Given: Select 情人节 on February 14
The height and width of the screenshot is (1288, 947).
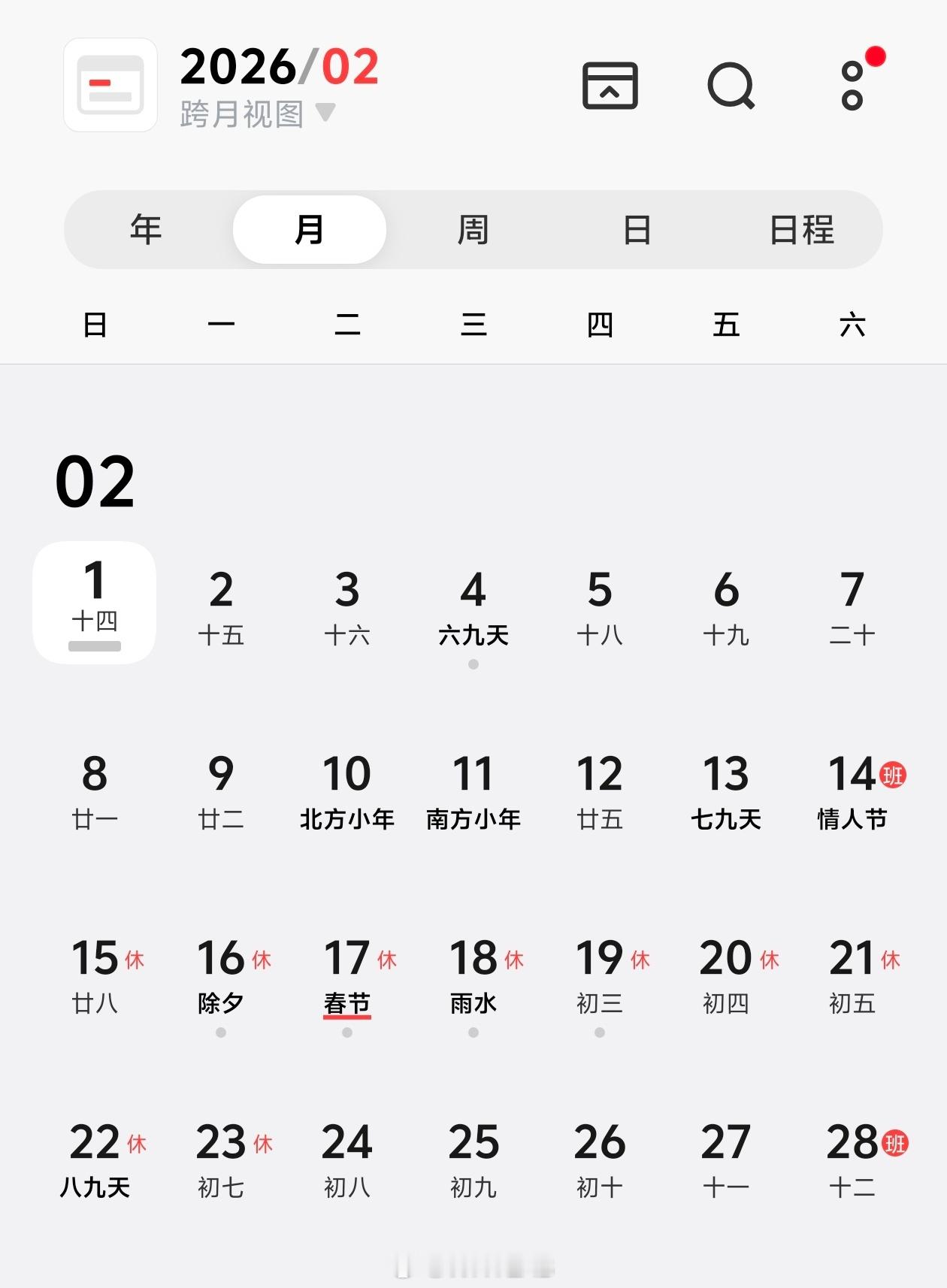Looking at the screenshot, I should click(x=852, y=820).
